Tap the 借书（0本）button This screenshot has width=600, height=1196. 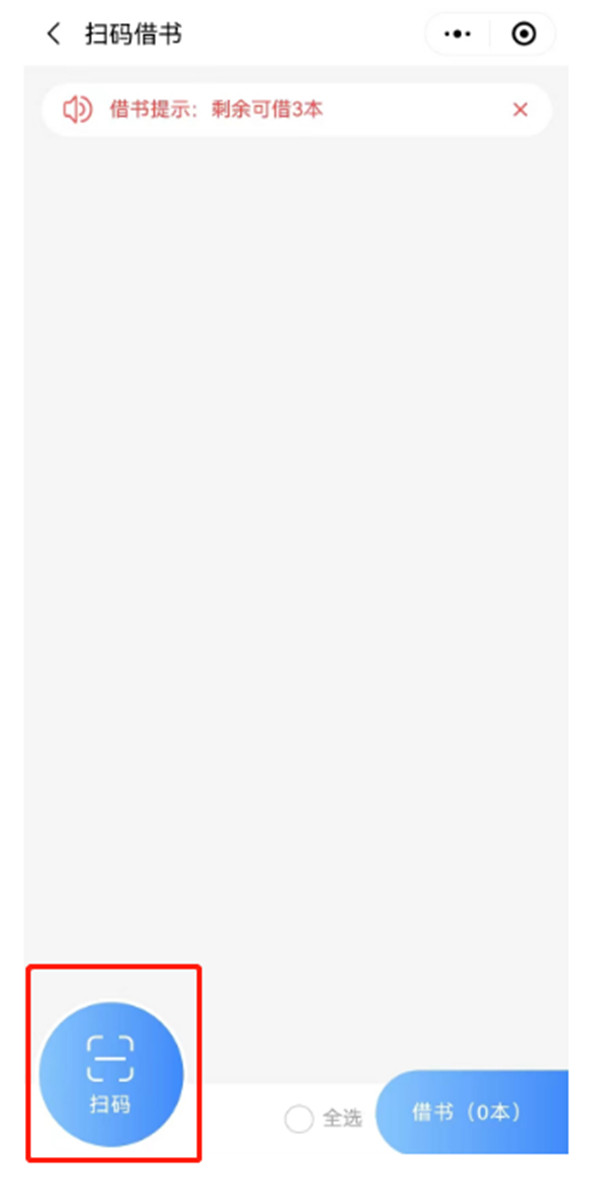[x=472, y=1112]
